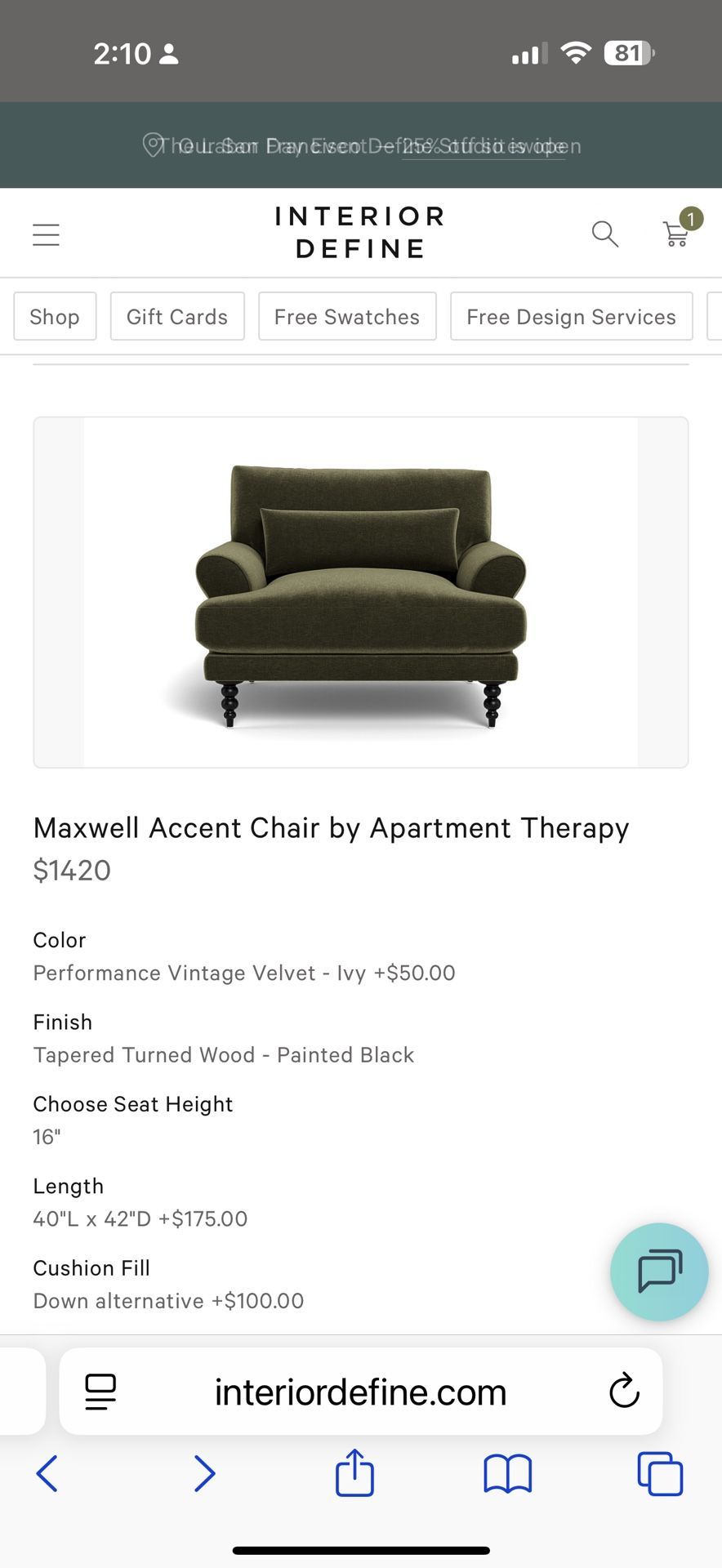Open the Shop navigation tab
Image resolution: width=722 pixels, height=1568 pixels.
55,316
